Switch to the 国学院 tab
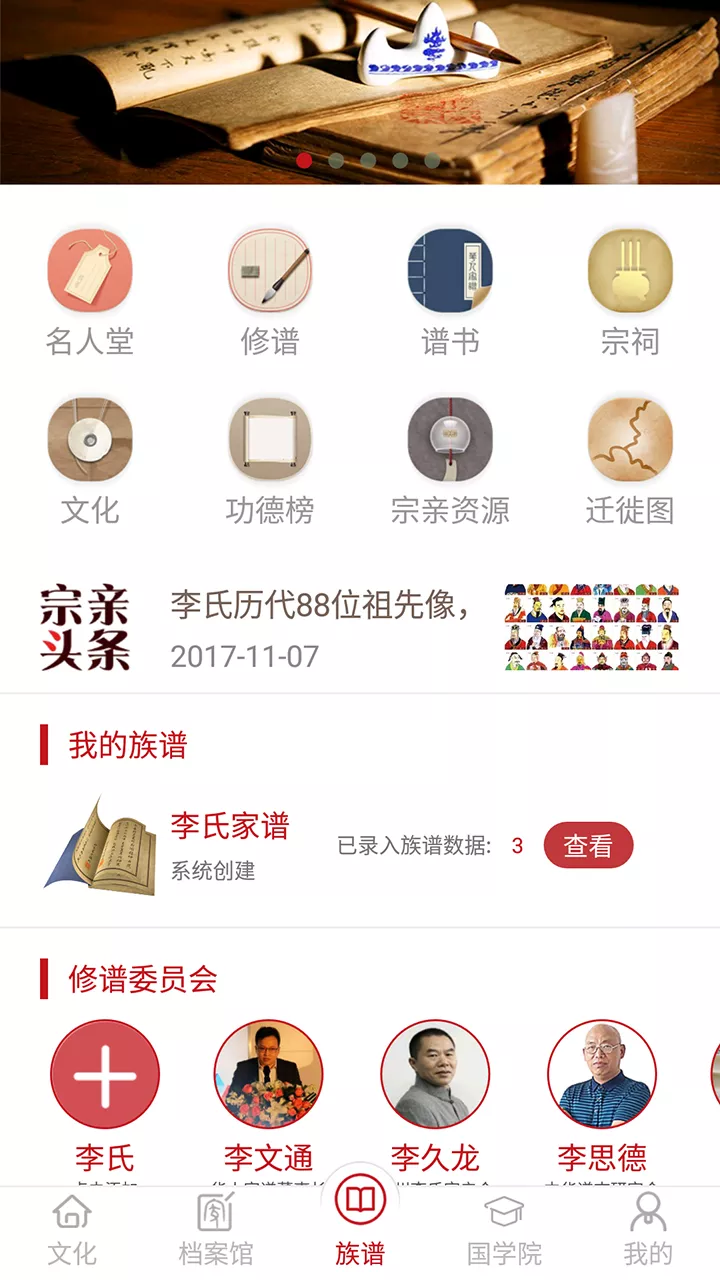 click(x=504, y=1230)
